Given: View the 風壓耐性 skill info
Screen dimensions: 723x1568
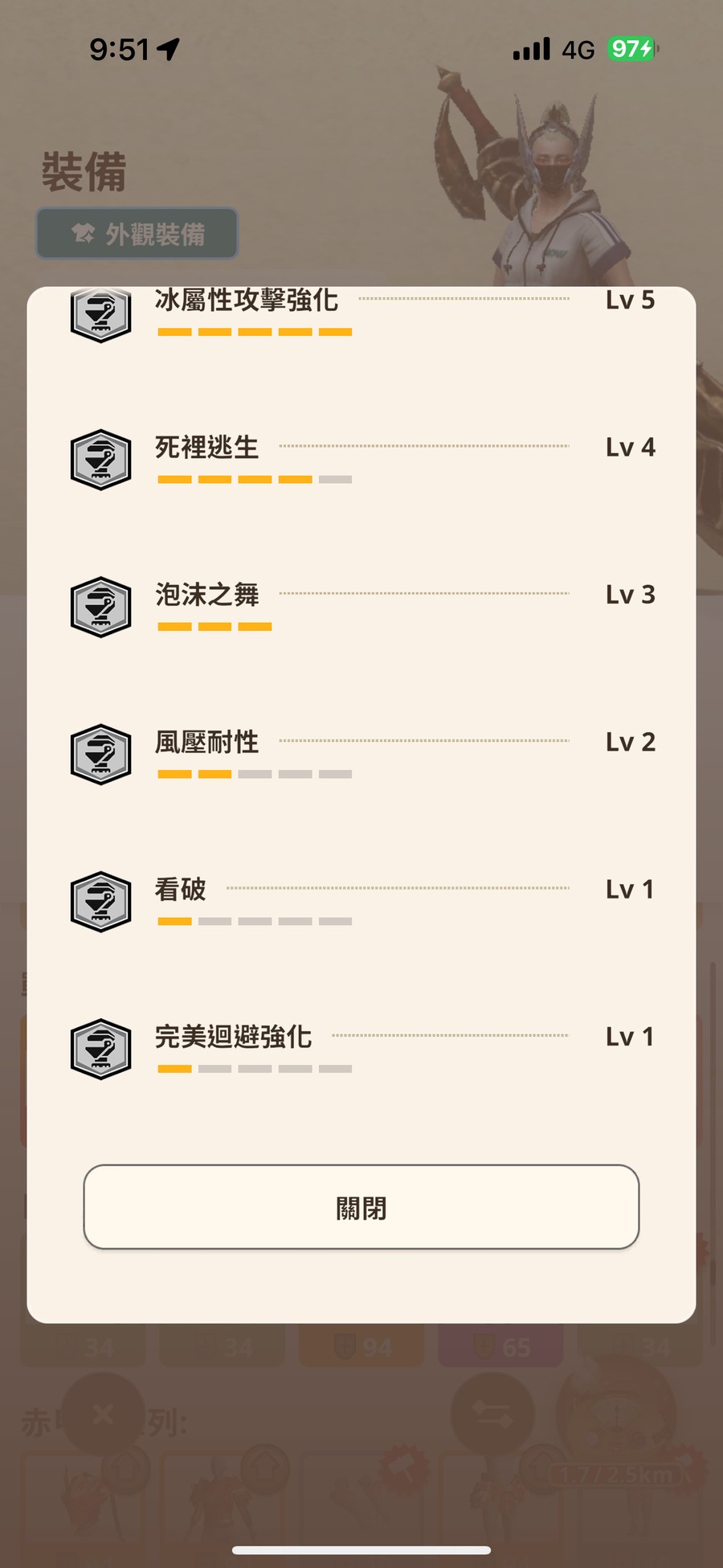Looking at the screenshot, I should [361, 754].
